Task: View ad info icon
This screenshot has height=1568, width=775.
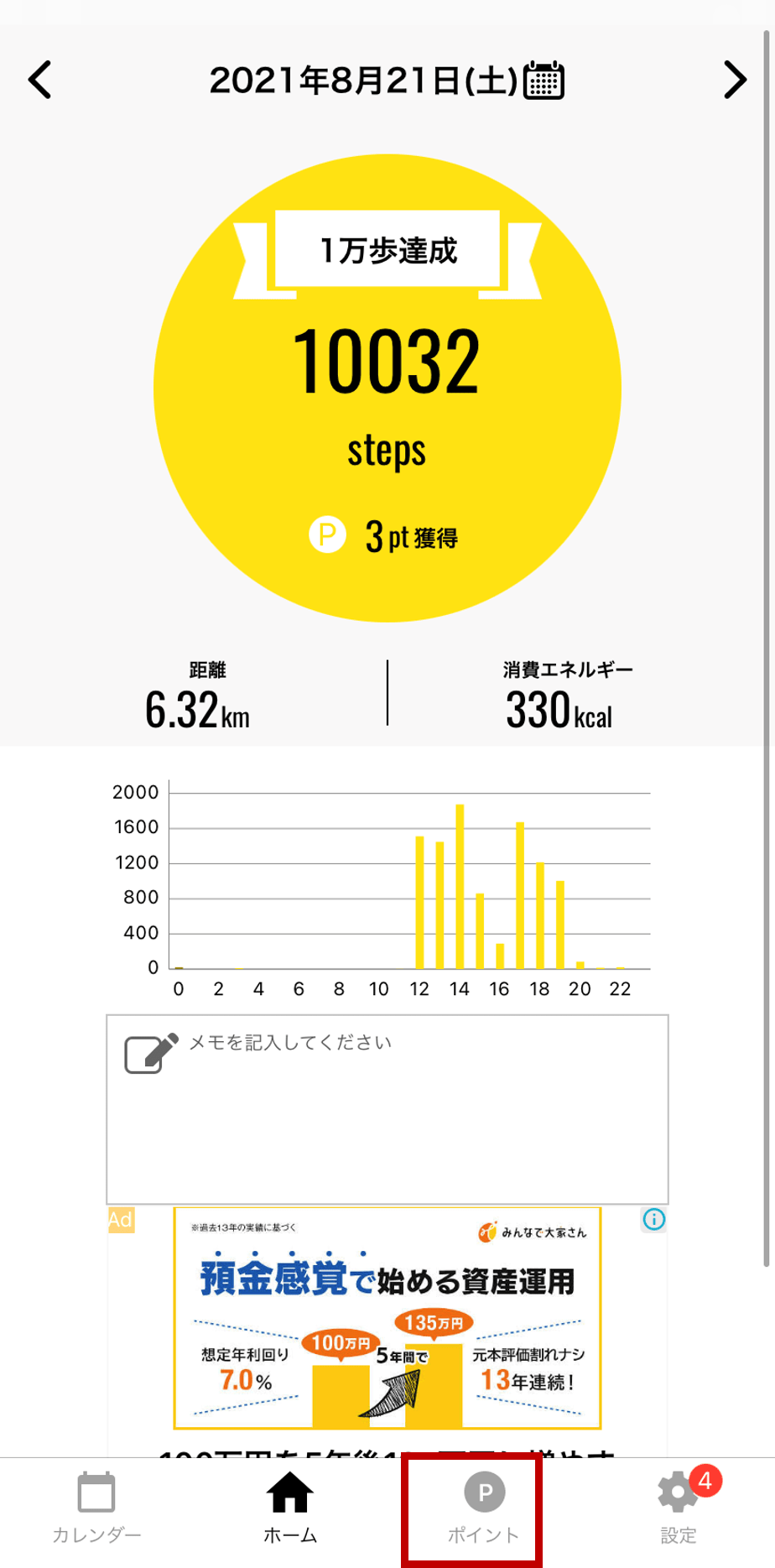Action: pos(653,1220)
